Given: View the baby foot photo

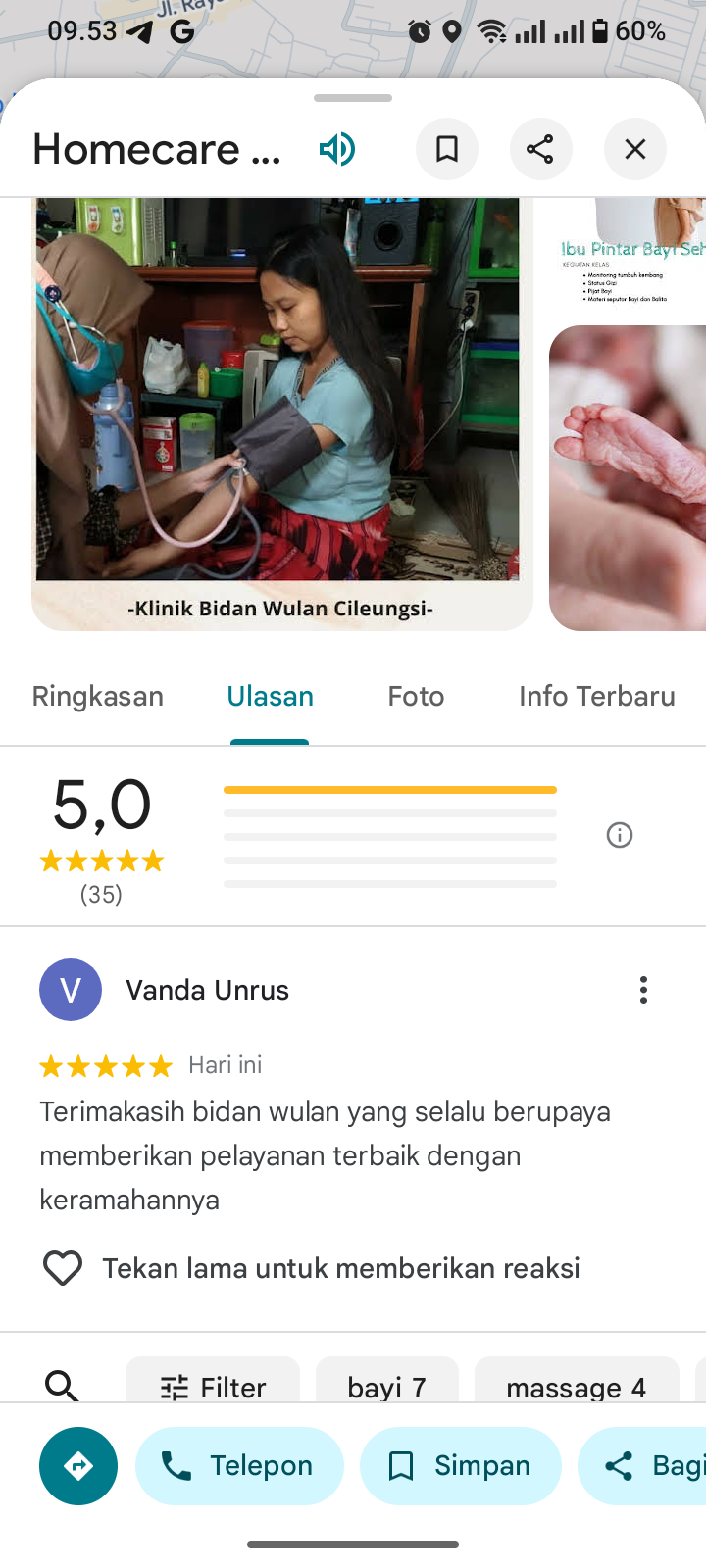Looking at the screenshot, I should click(628, 478).
